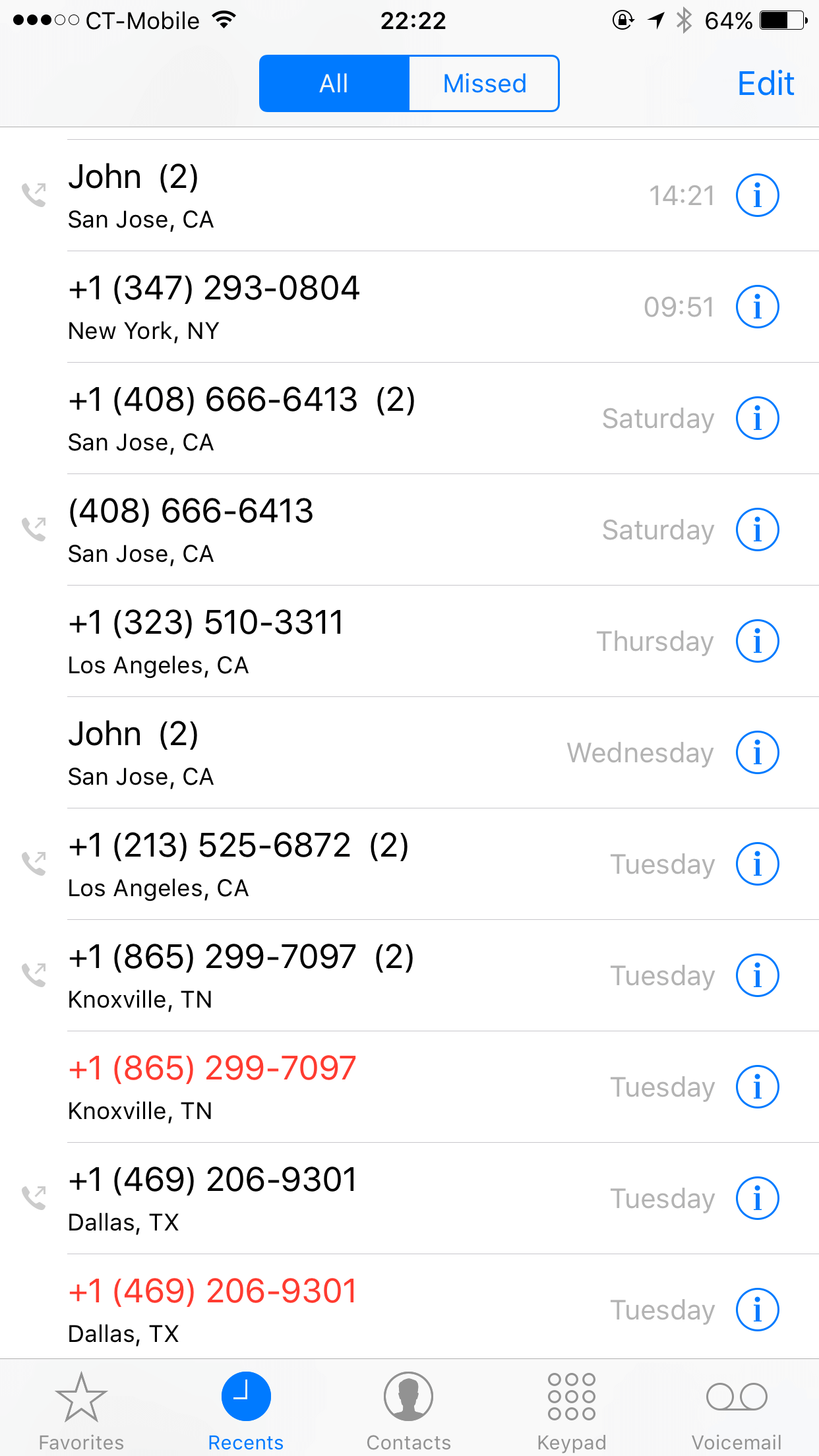Screen dimensions: 819x1456
Task: View info for +1 (323) 510-3311
Action: pos(757,642)
